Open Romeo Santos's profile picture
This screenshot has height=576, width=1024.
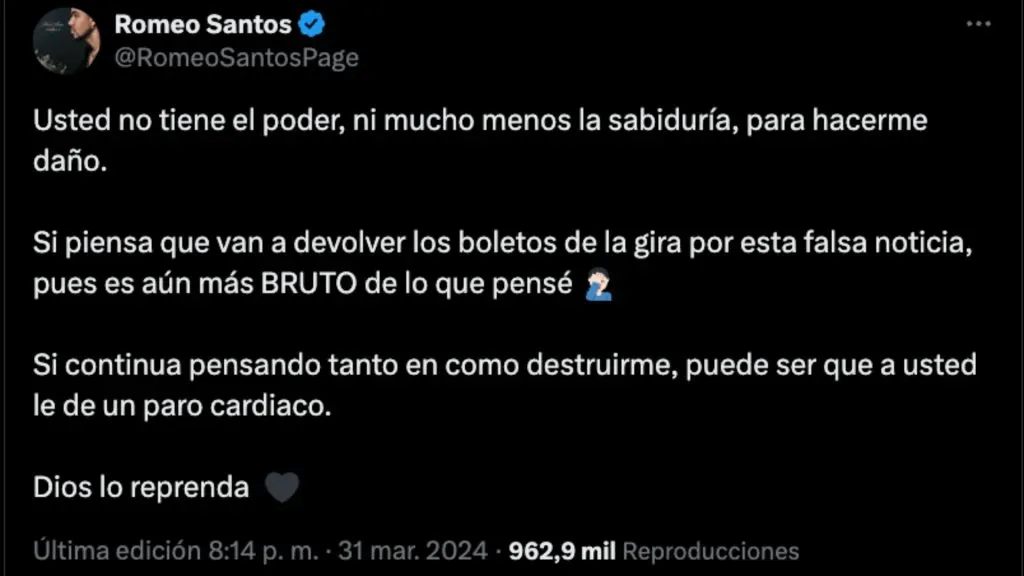tap(67, 40)
